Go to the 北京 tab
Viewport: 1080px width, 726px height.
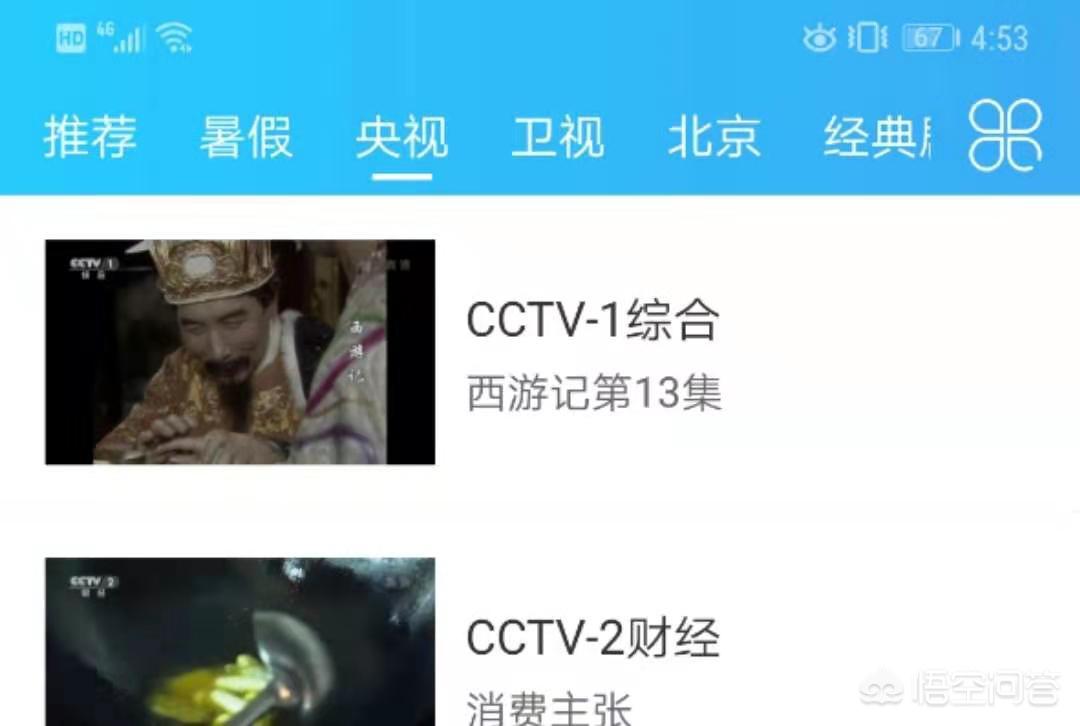click(714, 138)
